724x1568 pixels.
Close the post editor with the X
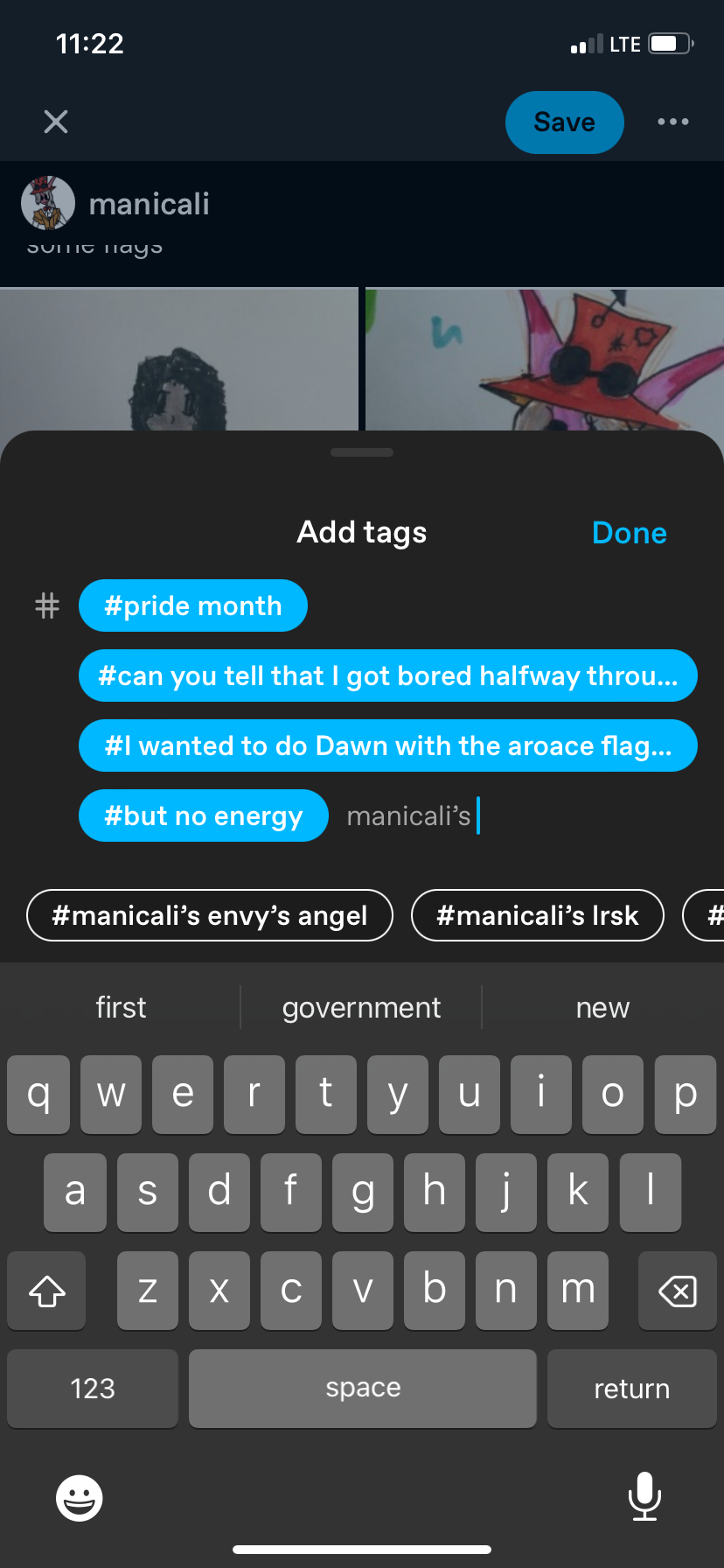click(56, 122)
